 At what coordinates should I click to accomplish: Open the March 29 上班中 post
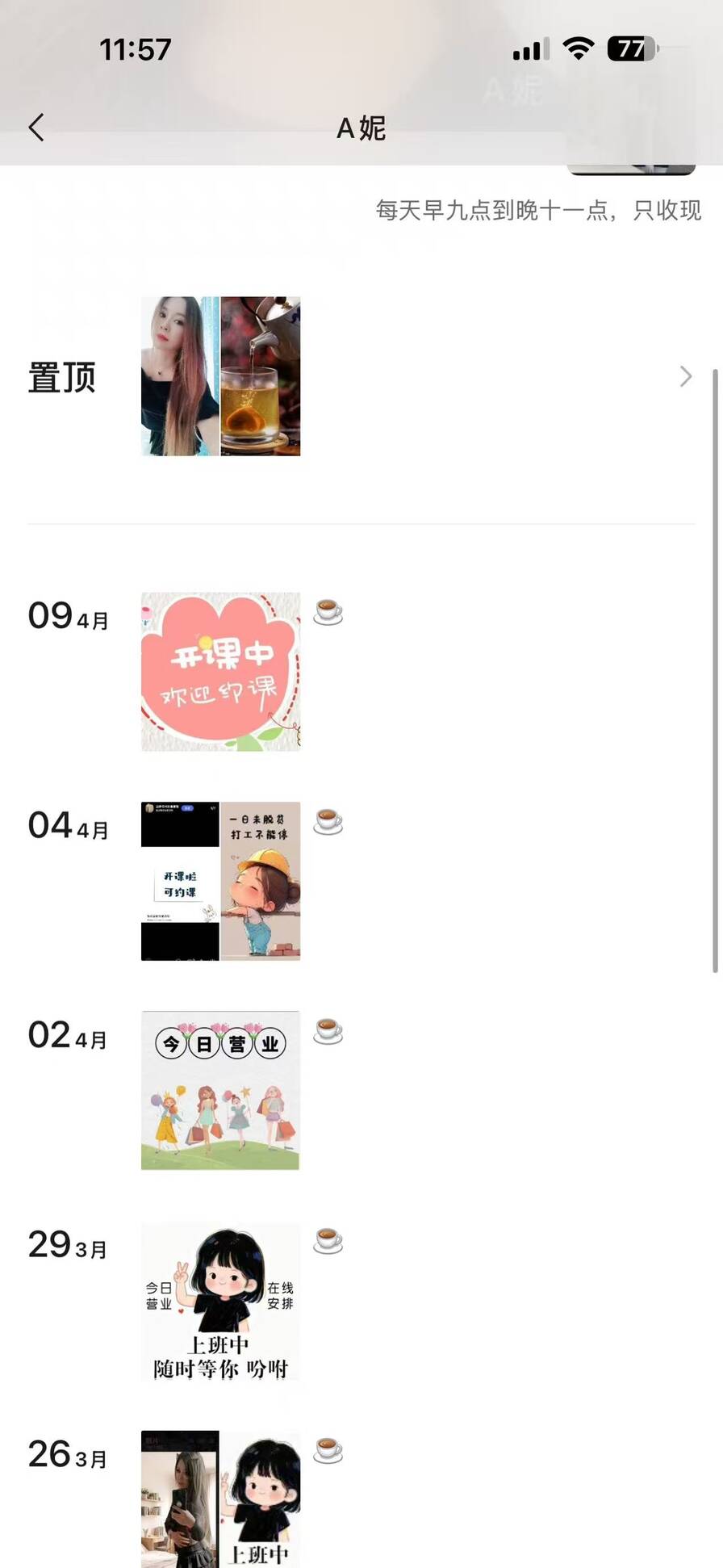[x=220, y=1301]
